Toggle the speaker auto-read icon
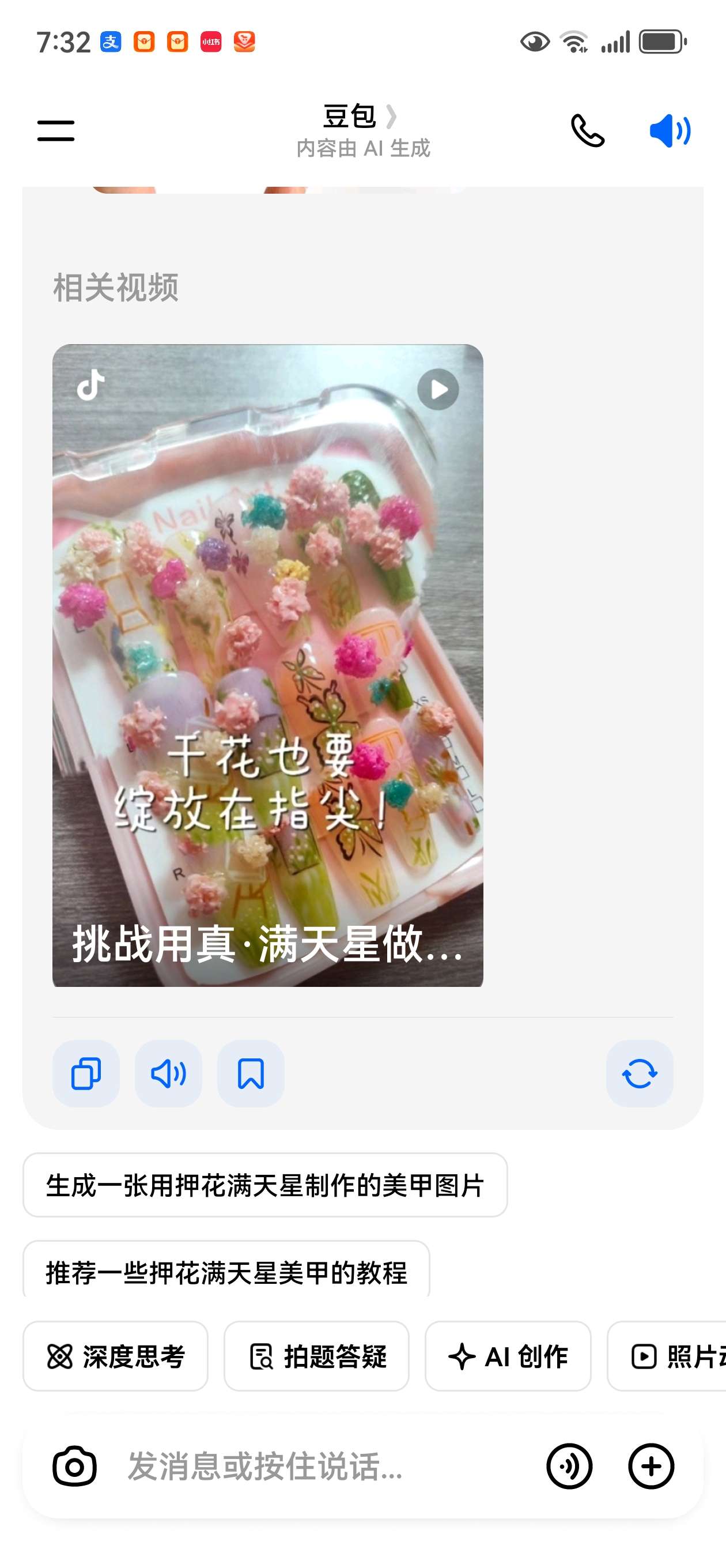This screenshot has height=1568, width=726. tap(670, 130)
